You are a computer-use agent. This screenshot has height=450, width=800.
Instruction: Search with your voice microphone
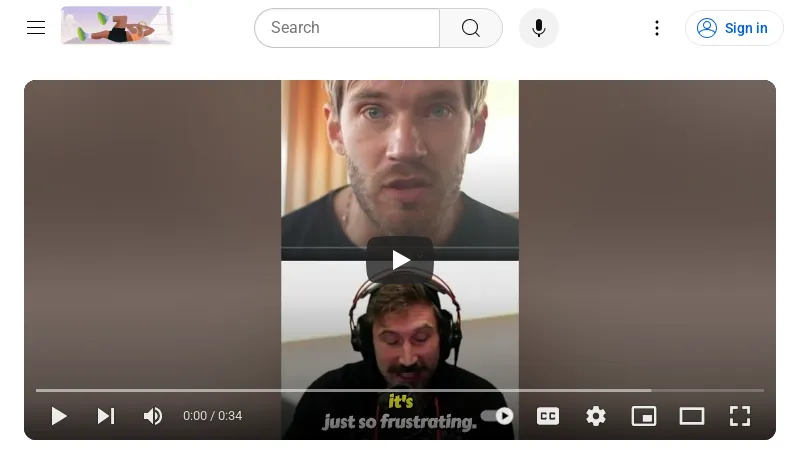click(x=539, y=28)
